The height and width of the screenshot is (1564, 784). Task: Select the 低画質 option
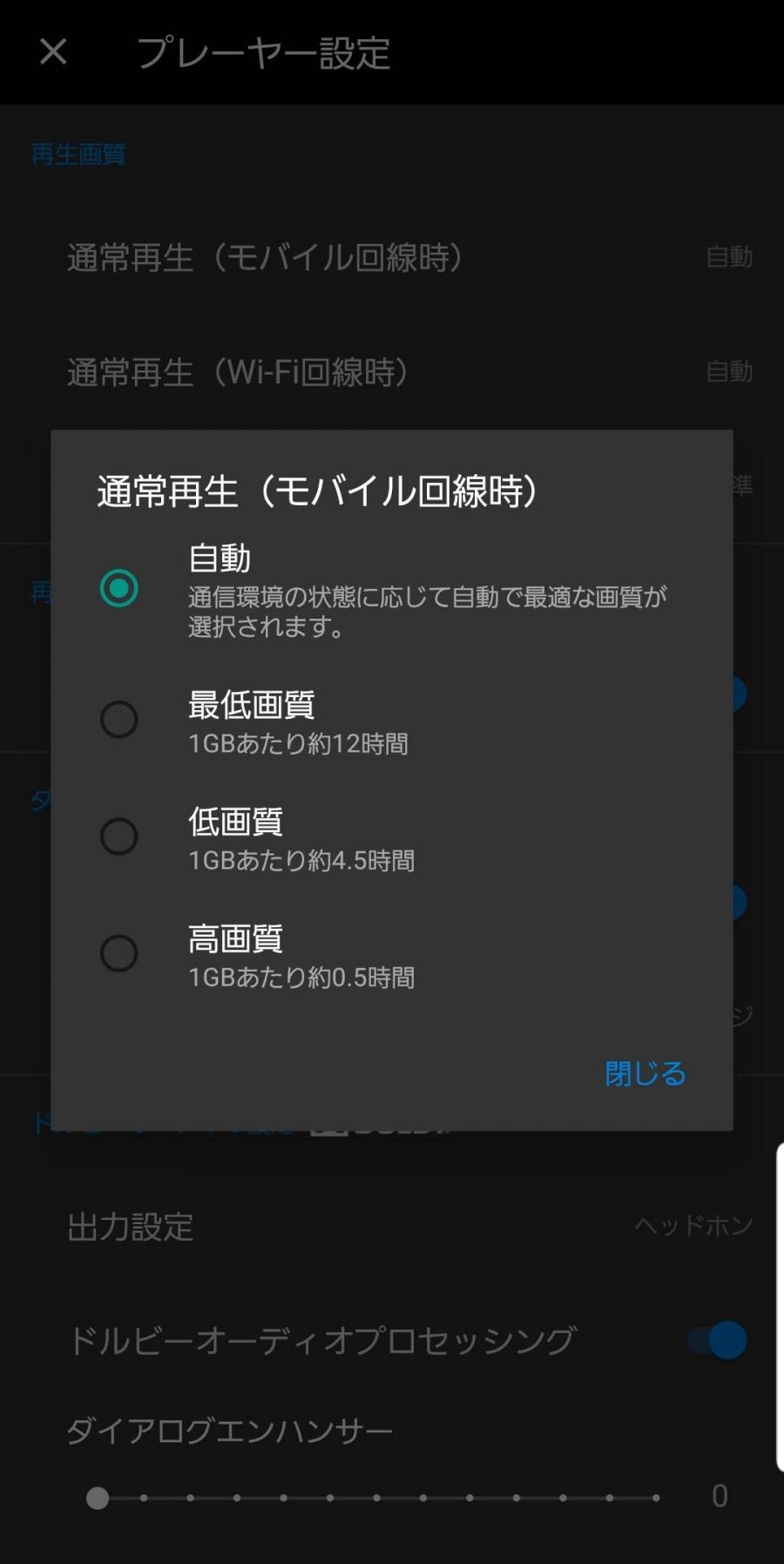(x=119, y=836)
